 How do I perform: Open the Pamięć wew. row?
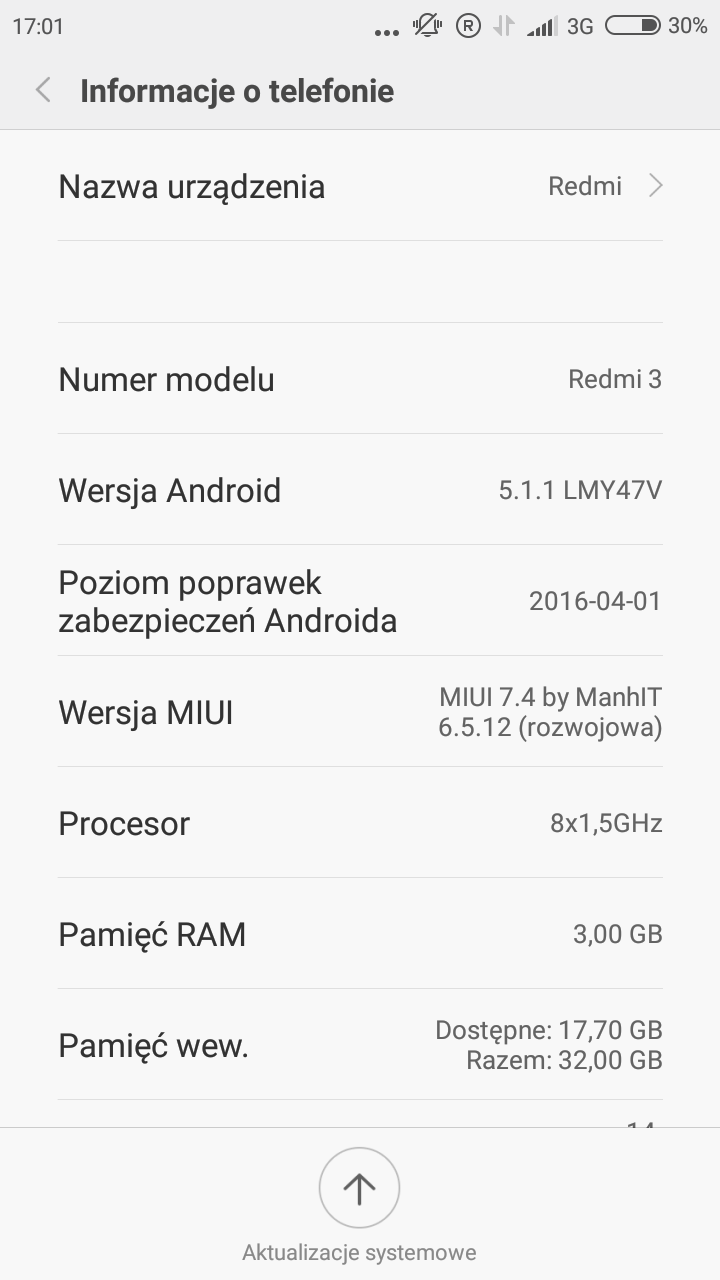point(360,1045)
